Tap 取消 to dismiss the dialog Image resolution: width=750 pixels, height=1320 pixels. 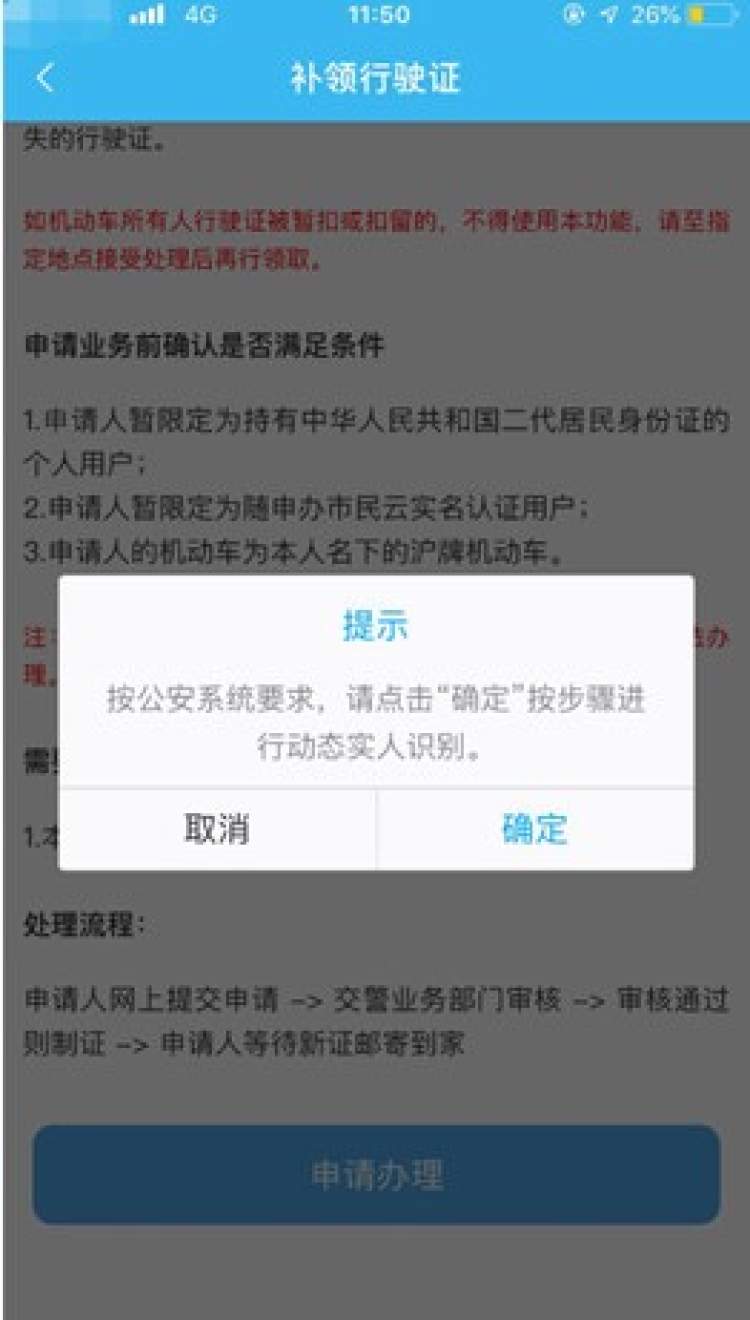(x=217, y=829)
